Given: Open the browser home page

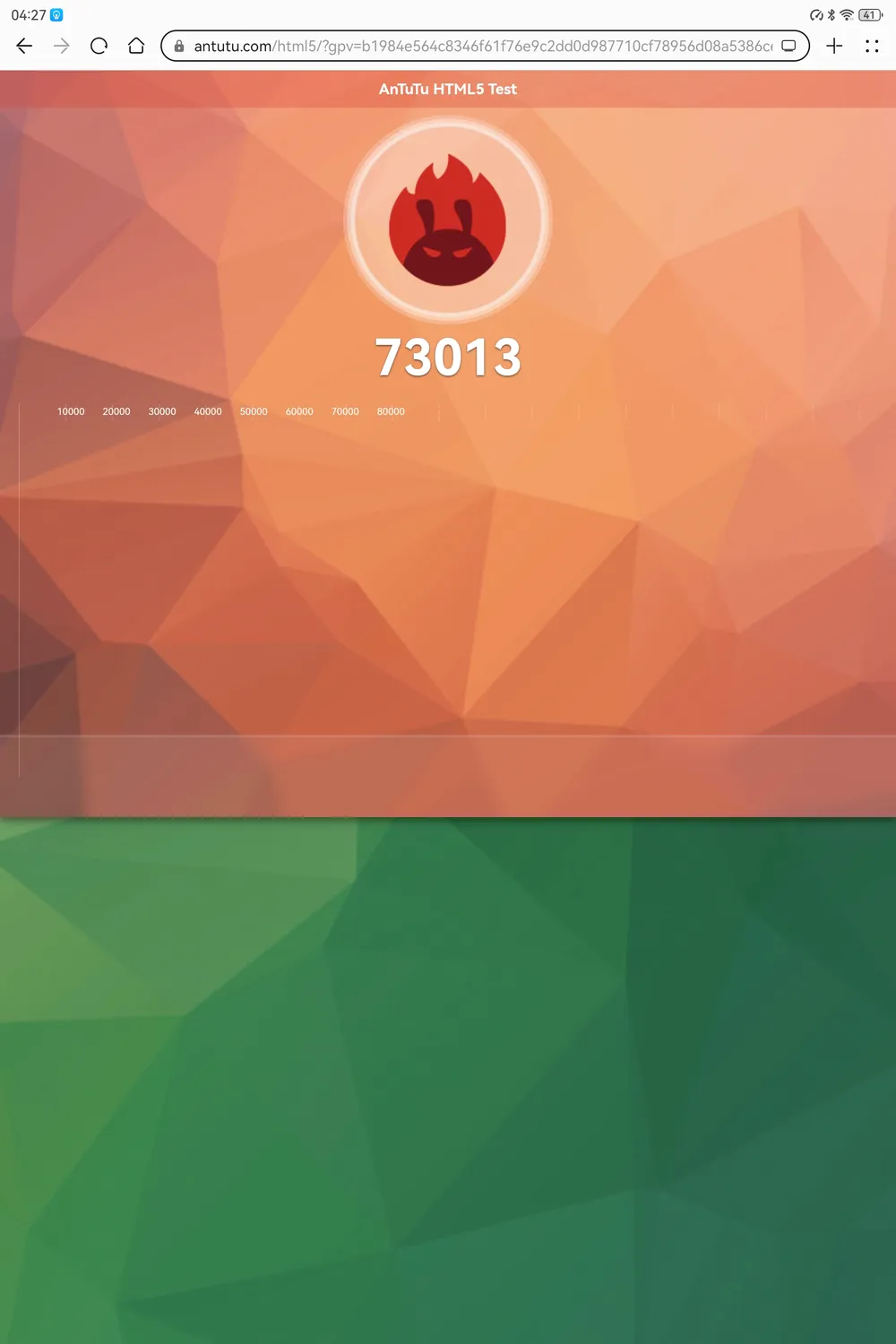Looking at the screenshot, I should click(x=136, y=46).
